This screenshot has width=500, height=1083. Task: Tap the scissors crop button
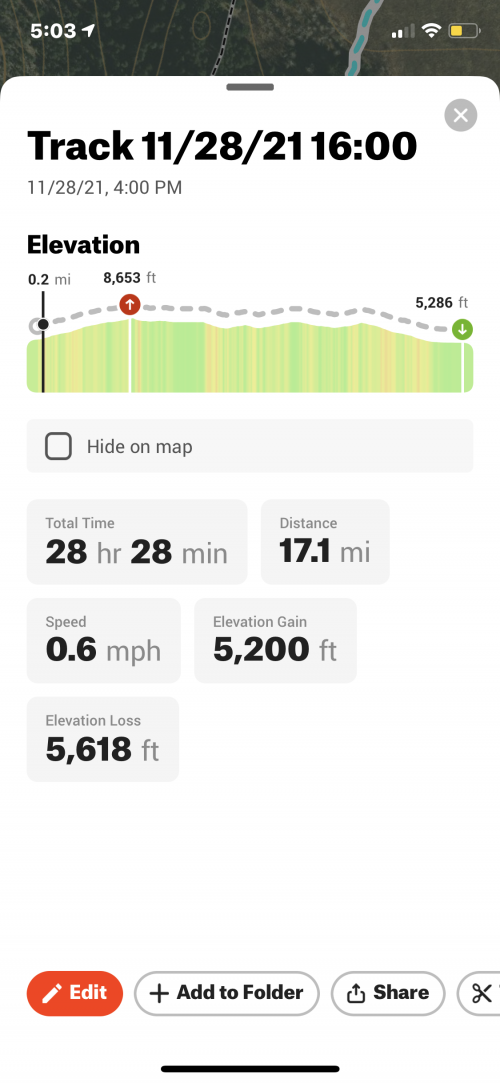[480, 993]
